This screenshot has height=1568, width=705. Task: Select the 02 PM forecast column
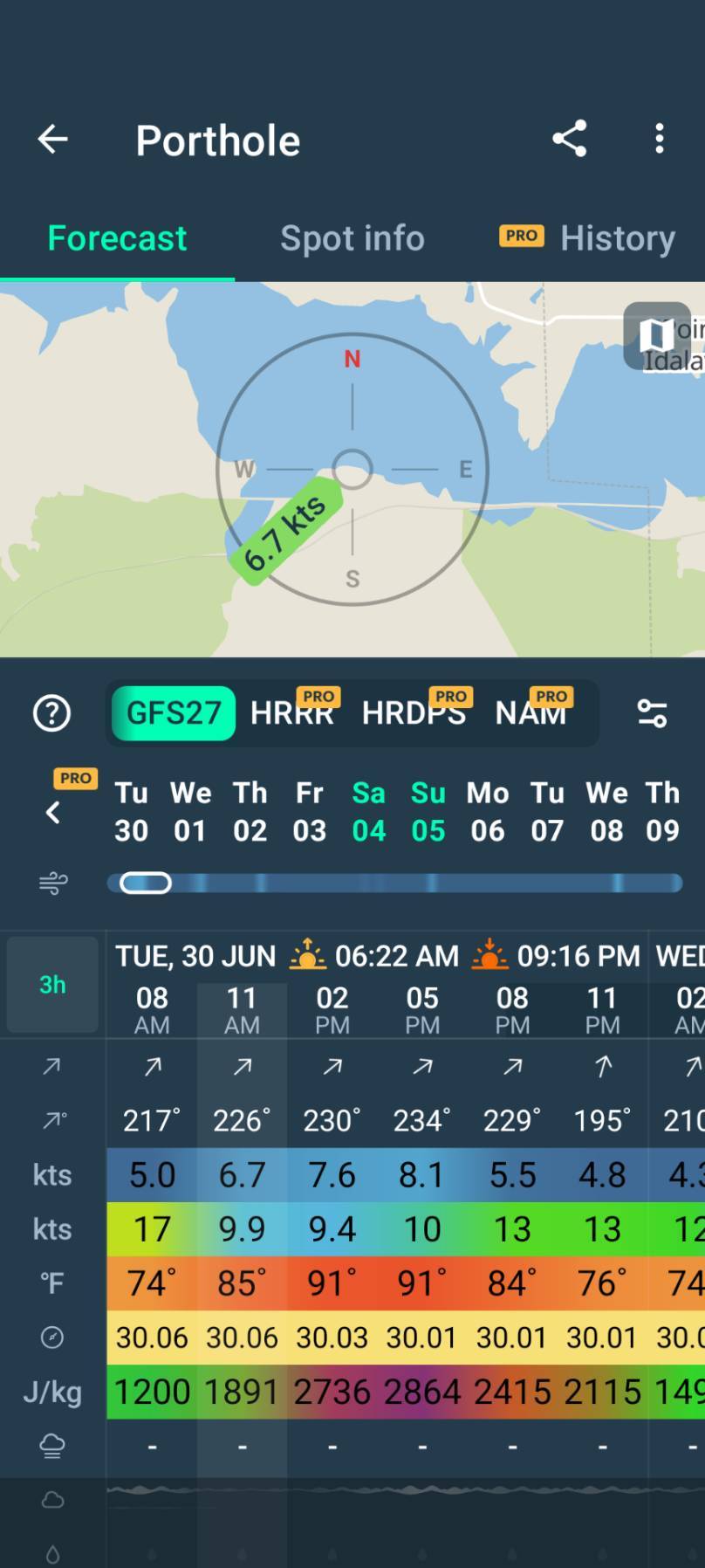(332, 1010)
